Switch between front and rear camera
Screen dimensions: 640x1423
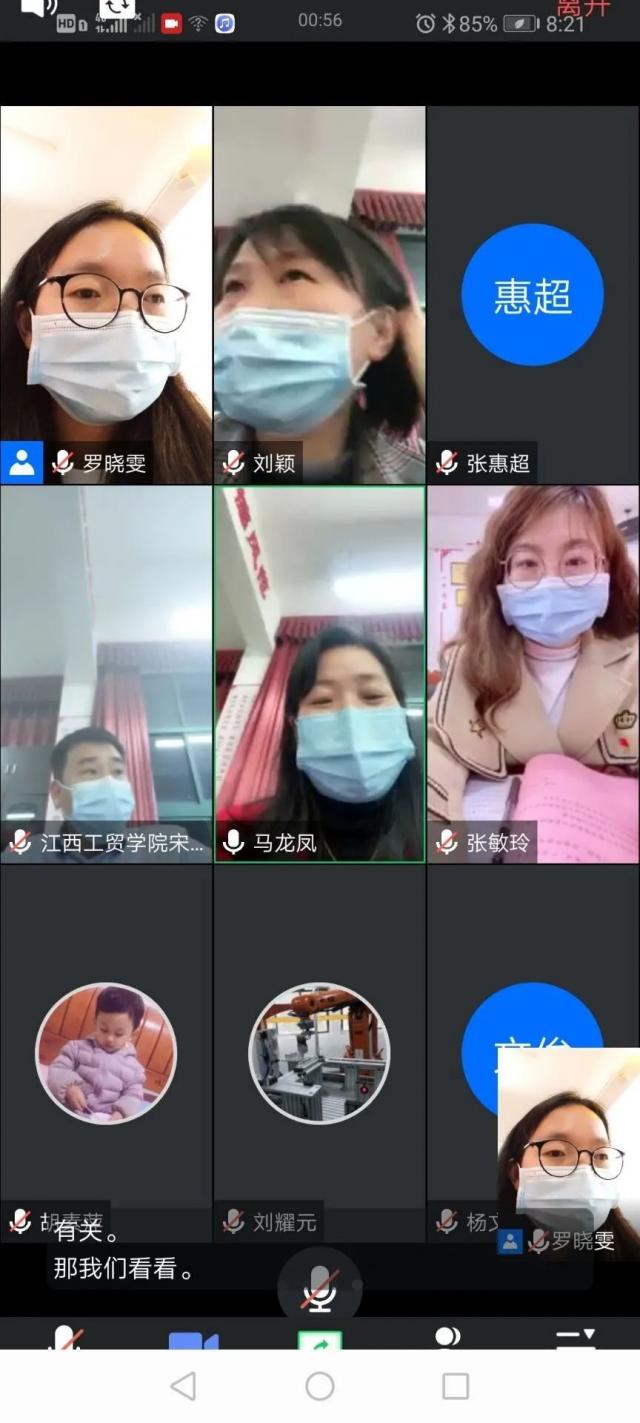pos(117,8)
